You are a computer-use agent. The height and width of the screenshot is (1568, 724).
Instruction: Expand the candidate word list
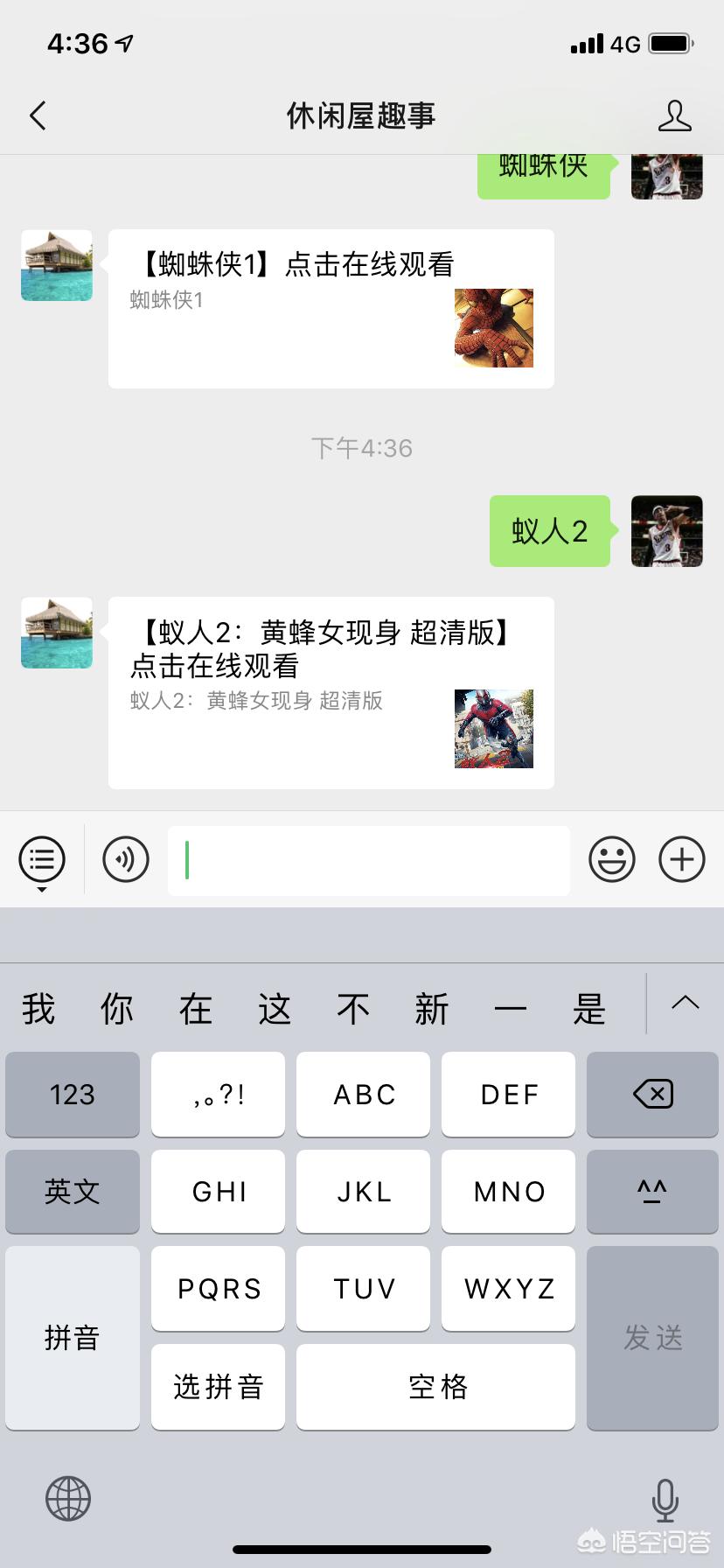pyautogui.click(x=685, y=1004)
